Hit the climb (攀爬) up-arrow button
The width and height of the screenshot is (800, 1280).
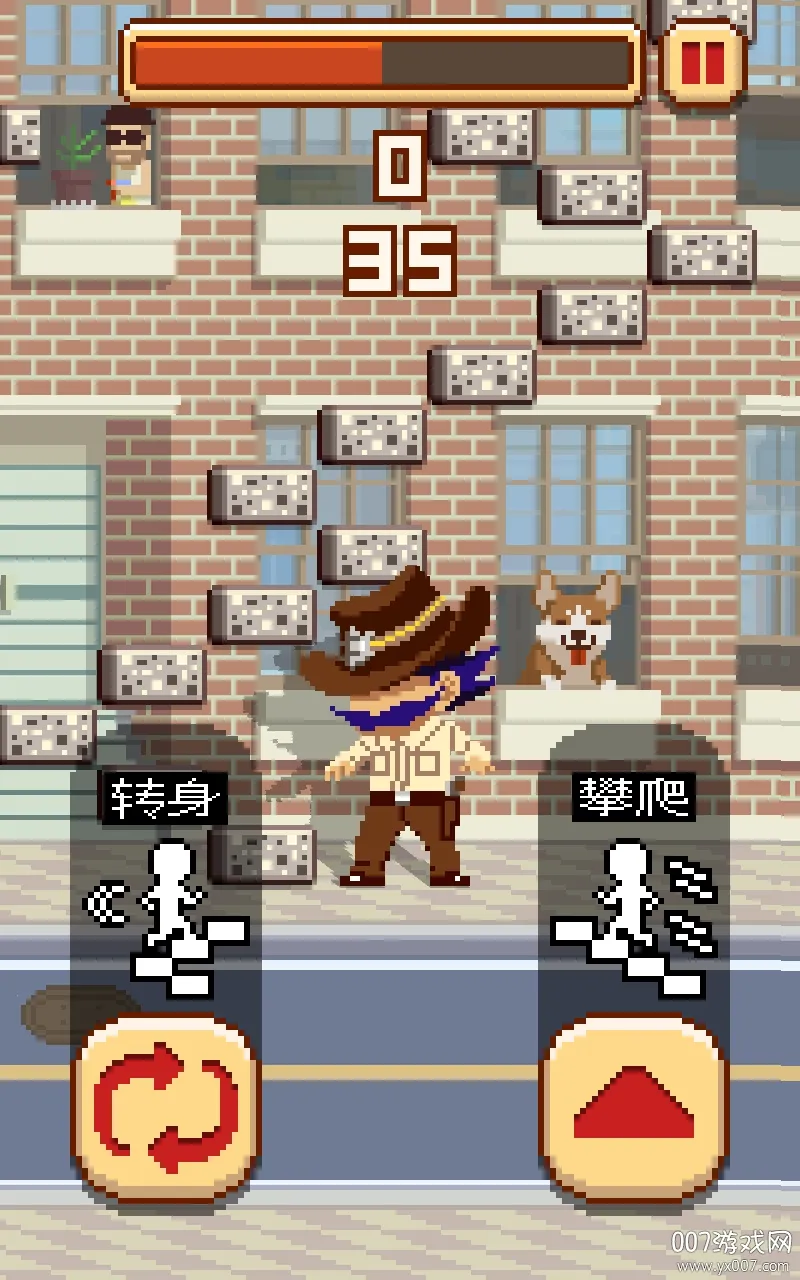click(634, 1107)
